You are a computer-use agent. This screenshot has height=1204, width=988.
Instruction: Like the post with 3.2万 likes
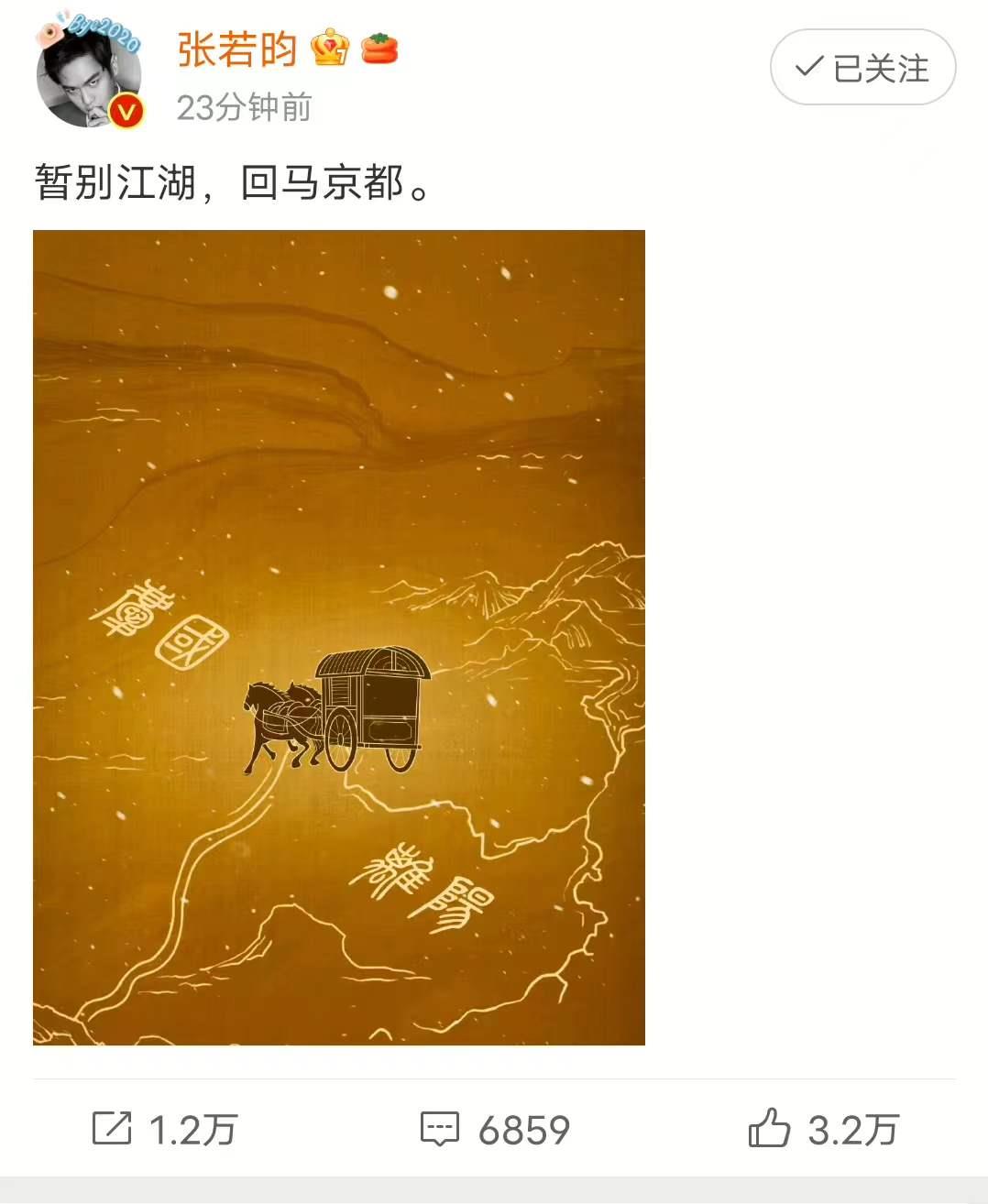[822, 1129]
